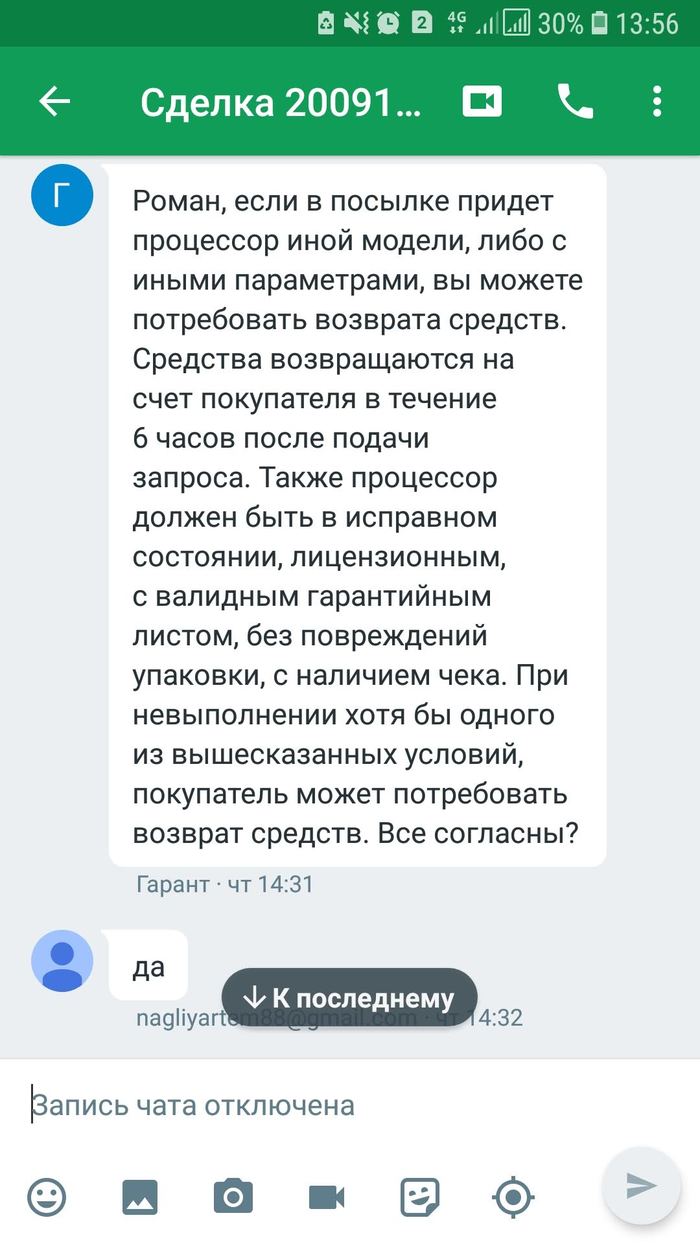The width and height of the screenshot is (700, 1244).
Task: Go back from the Сделка chat
Action: [x=54, y=101]
